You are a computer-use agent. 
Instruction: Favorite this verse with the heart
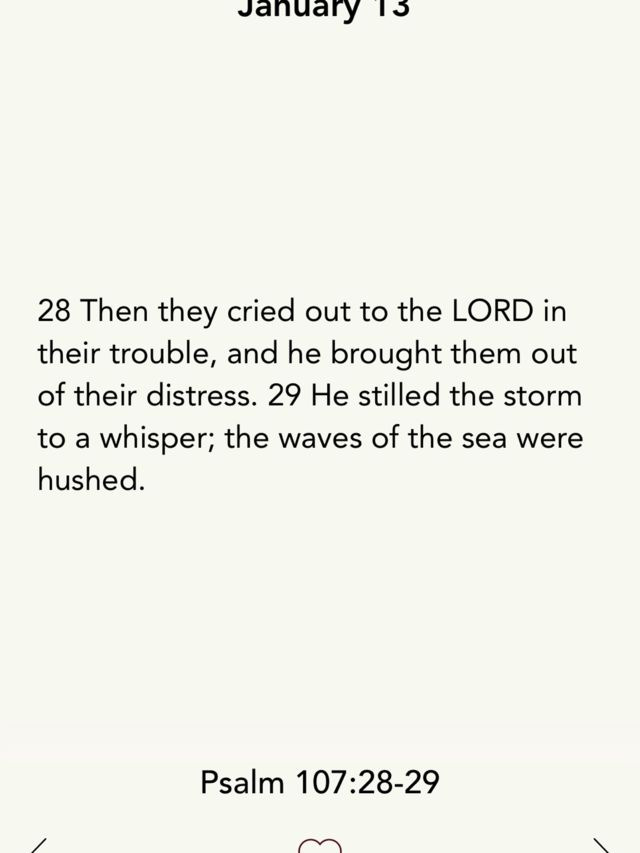320,846
